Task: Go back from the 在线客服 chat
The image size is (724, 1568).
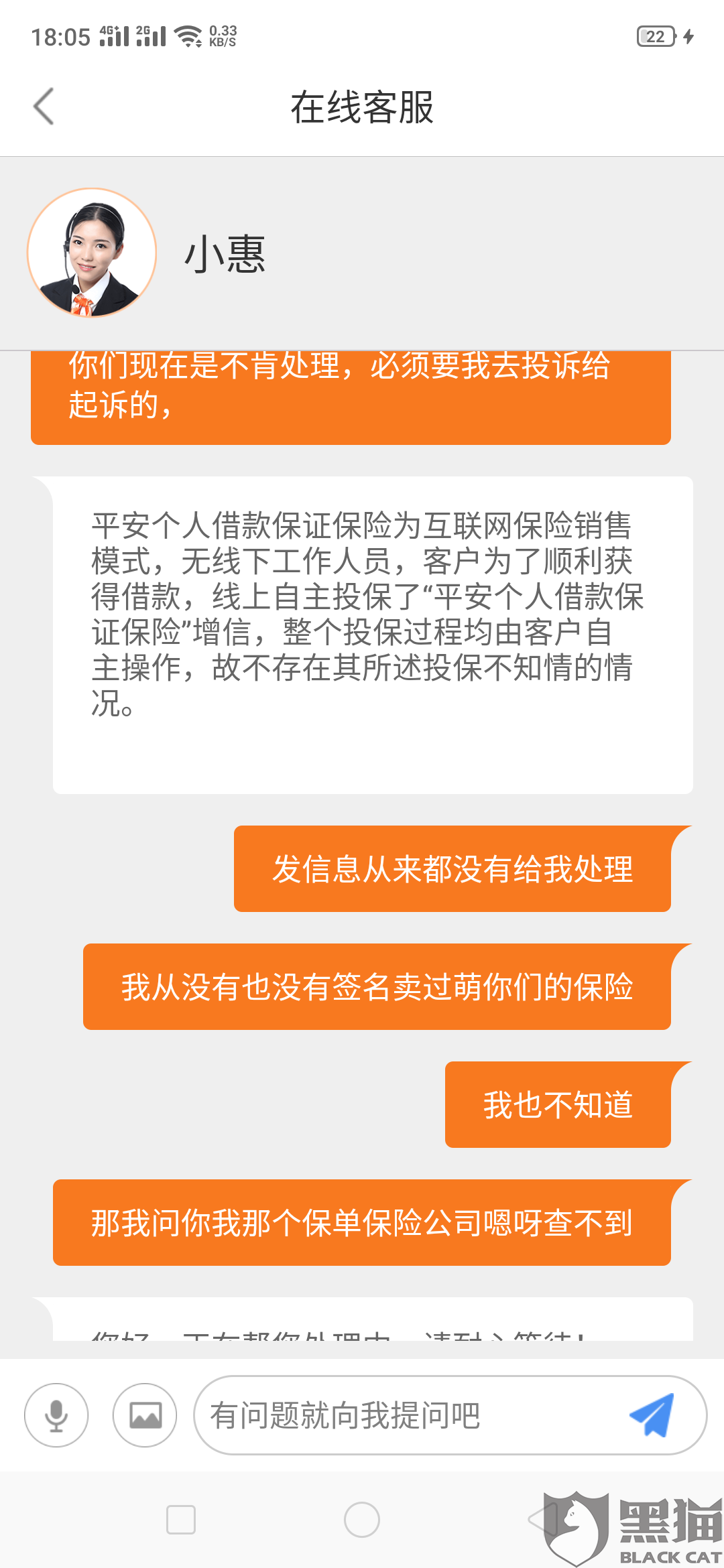Action: tap(44, 107)
